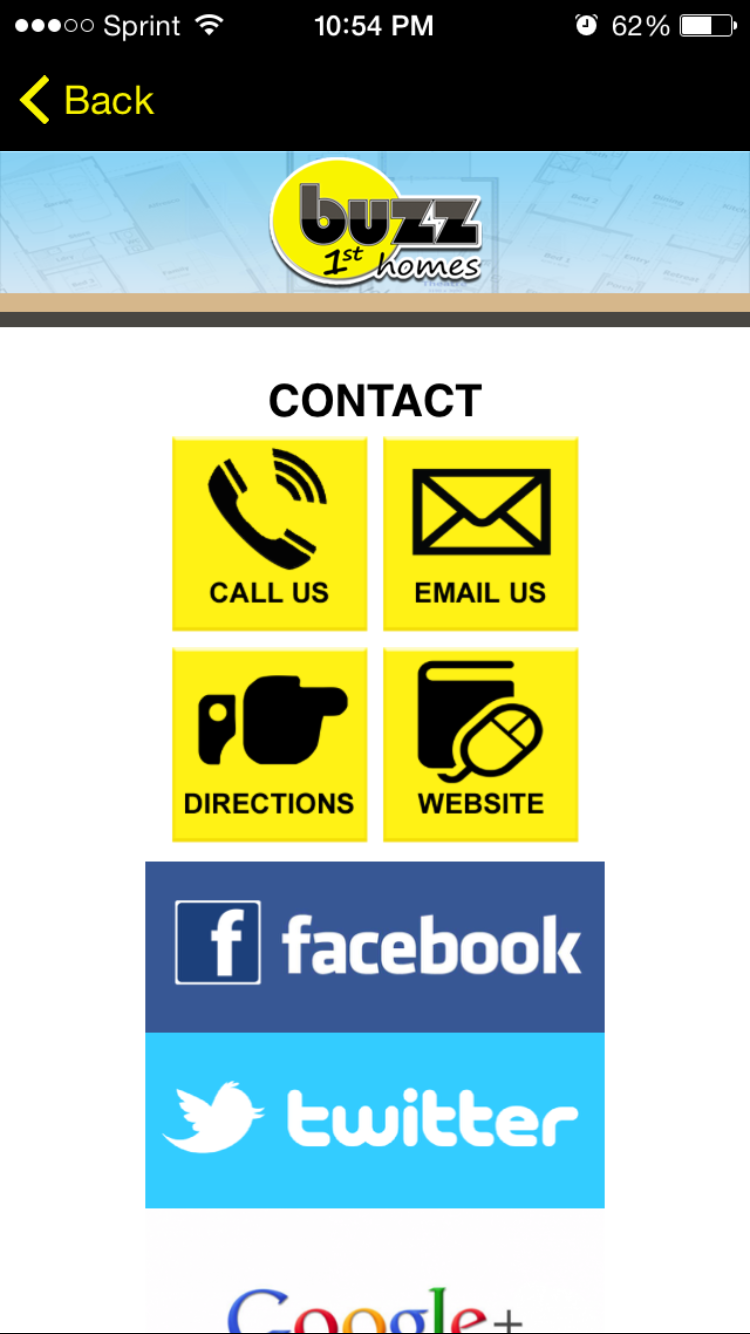Open the Twitter profile
This screenshot has width=750, height=1334.
coord(375,1120)
